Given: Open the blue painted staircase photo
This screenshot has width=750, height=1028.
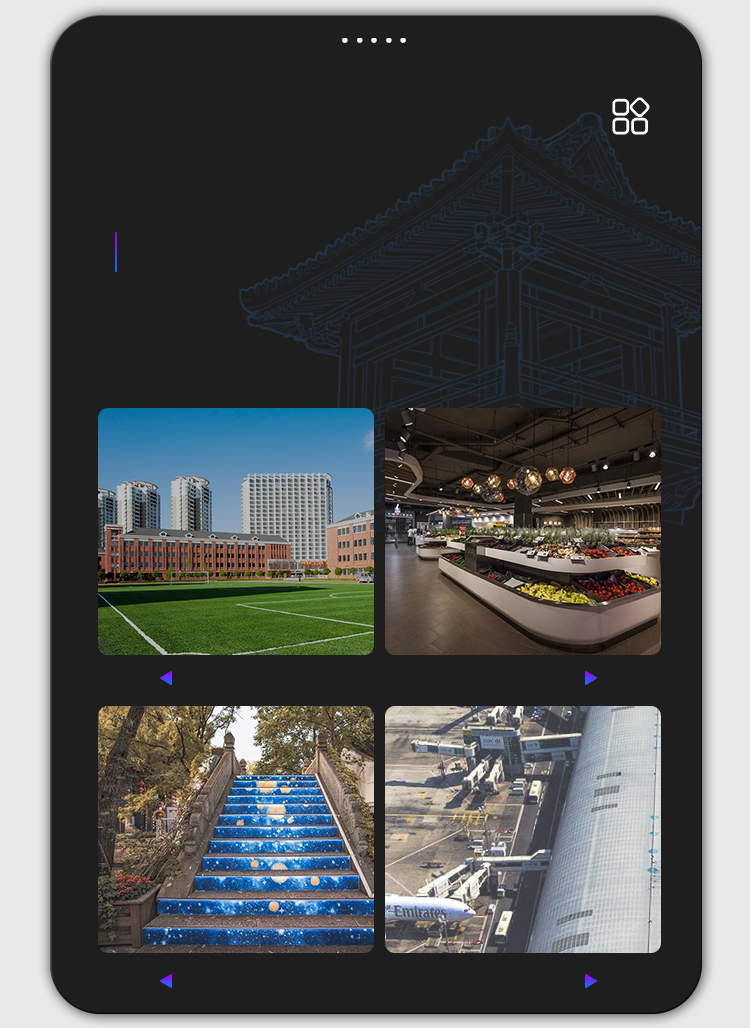Looking at the screenshot, I should [x=236, y=829].
